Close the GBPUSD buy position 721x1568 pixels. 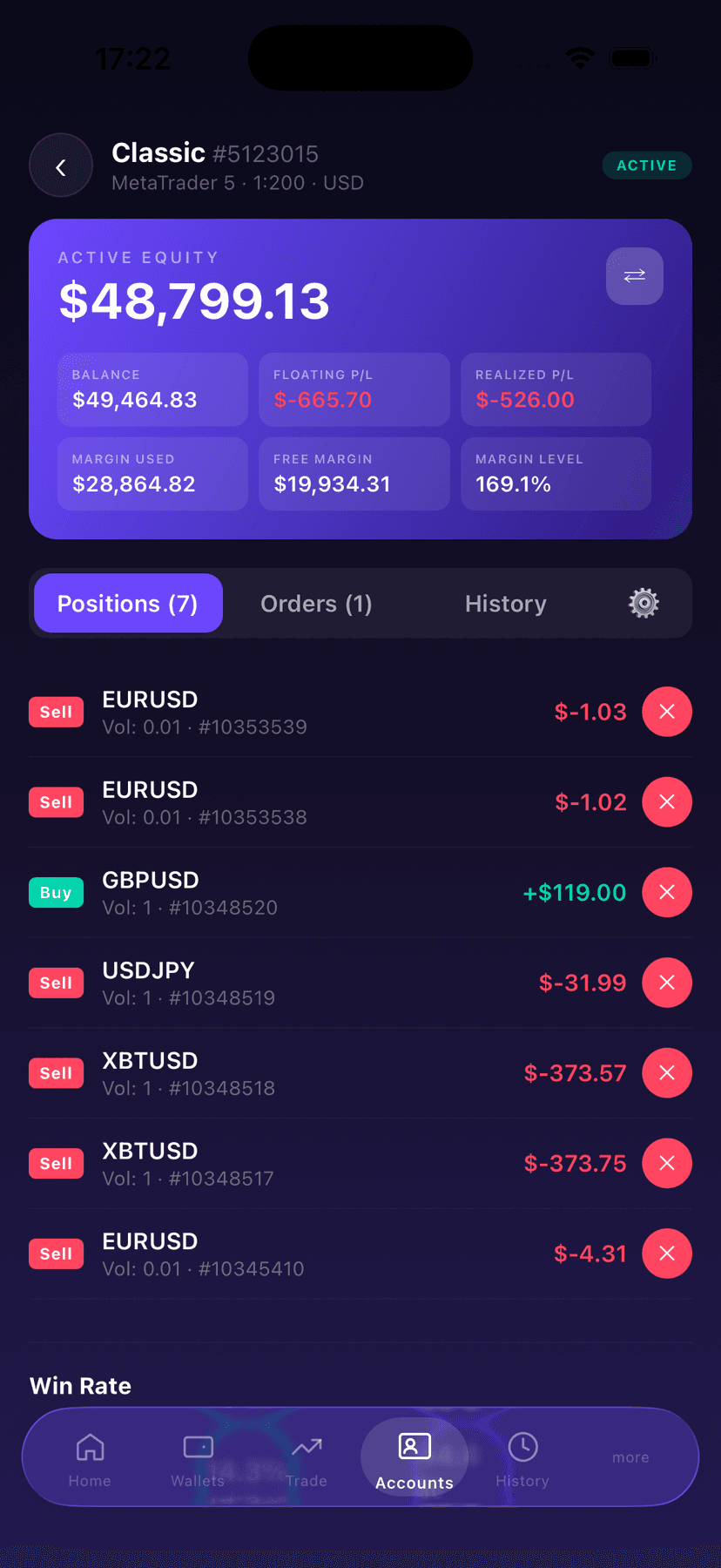(x=666, y=893)
